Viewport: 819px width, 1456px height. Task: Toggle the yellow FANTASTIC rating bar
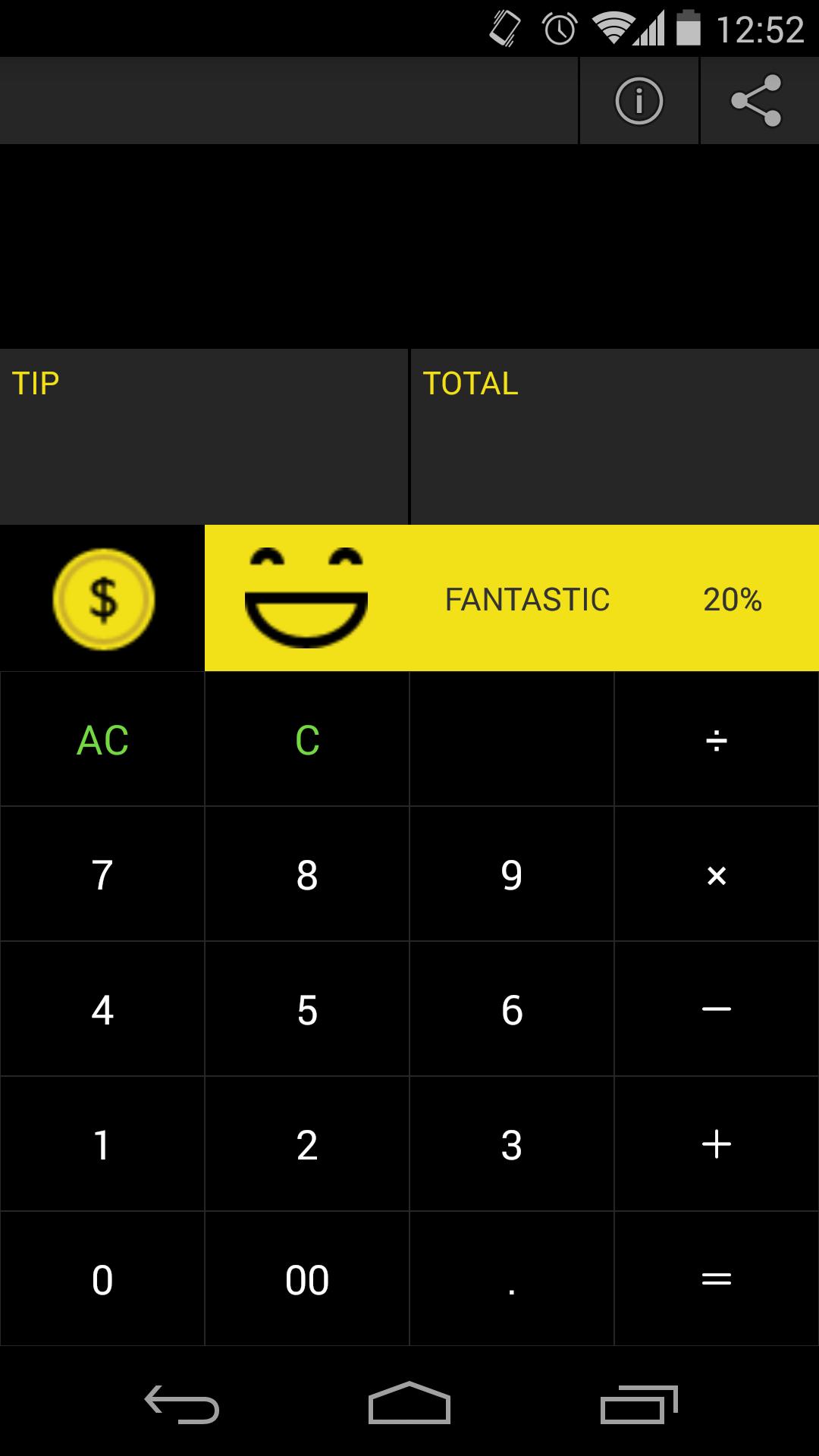click(x=512, y=598)
